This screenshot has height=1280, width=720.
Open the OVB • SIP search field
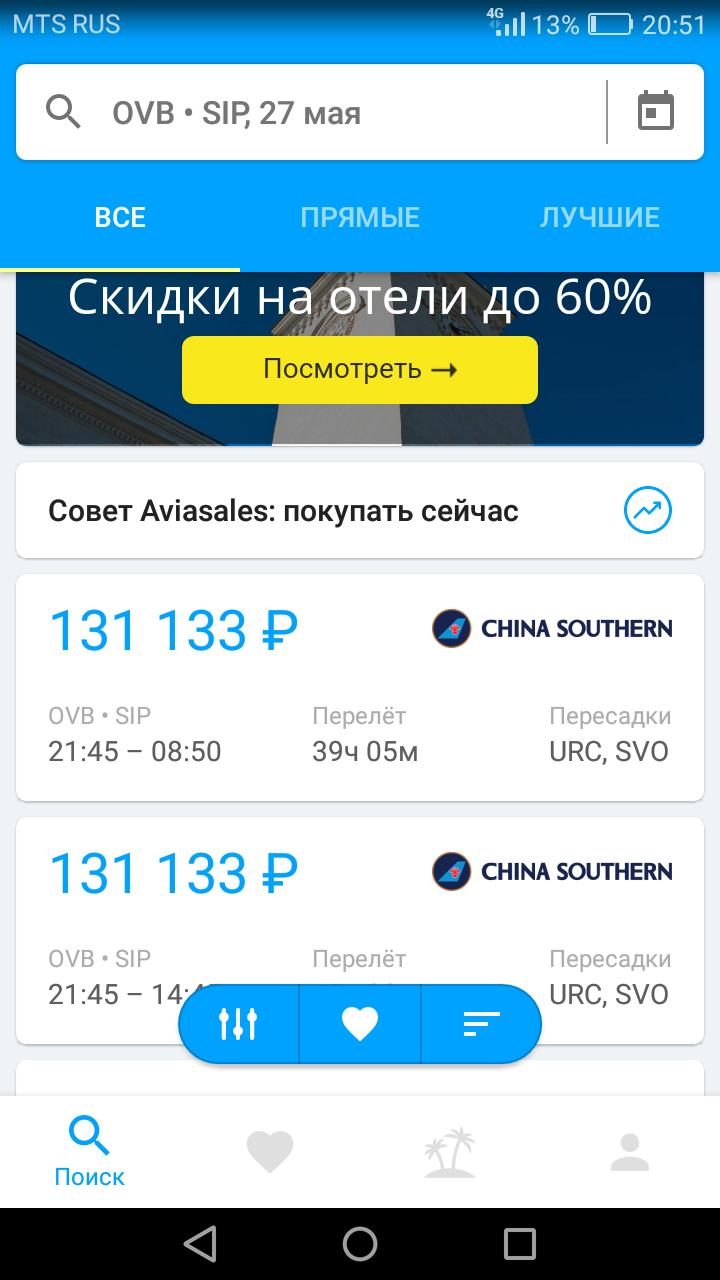pos(300,113)
